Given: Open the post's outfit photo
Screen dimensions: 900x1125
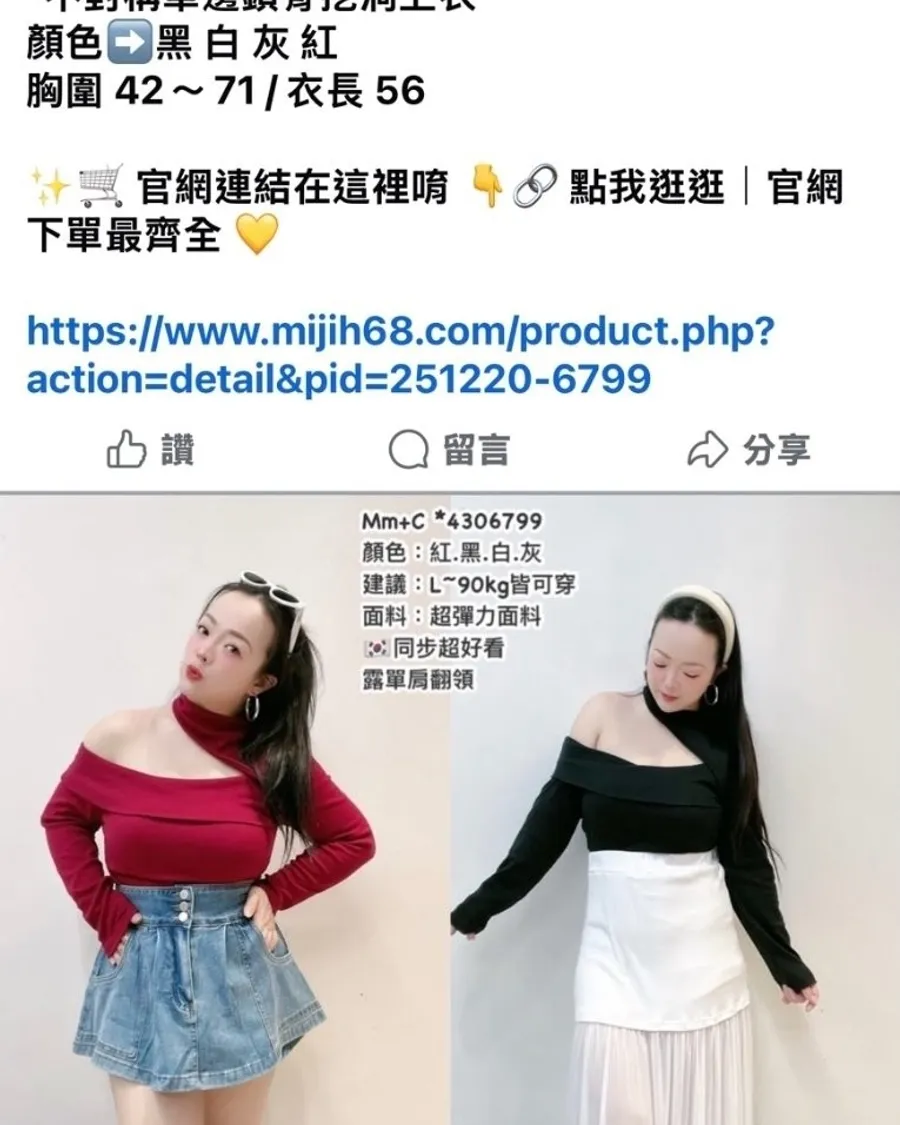Looking at the screenshot, I should (x=450, y=810).
